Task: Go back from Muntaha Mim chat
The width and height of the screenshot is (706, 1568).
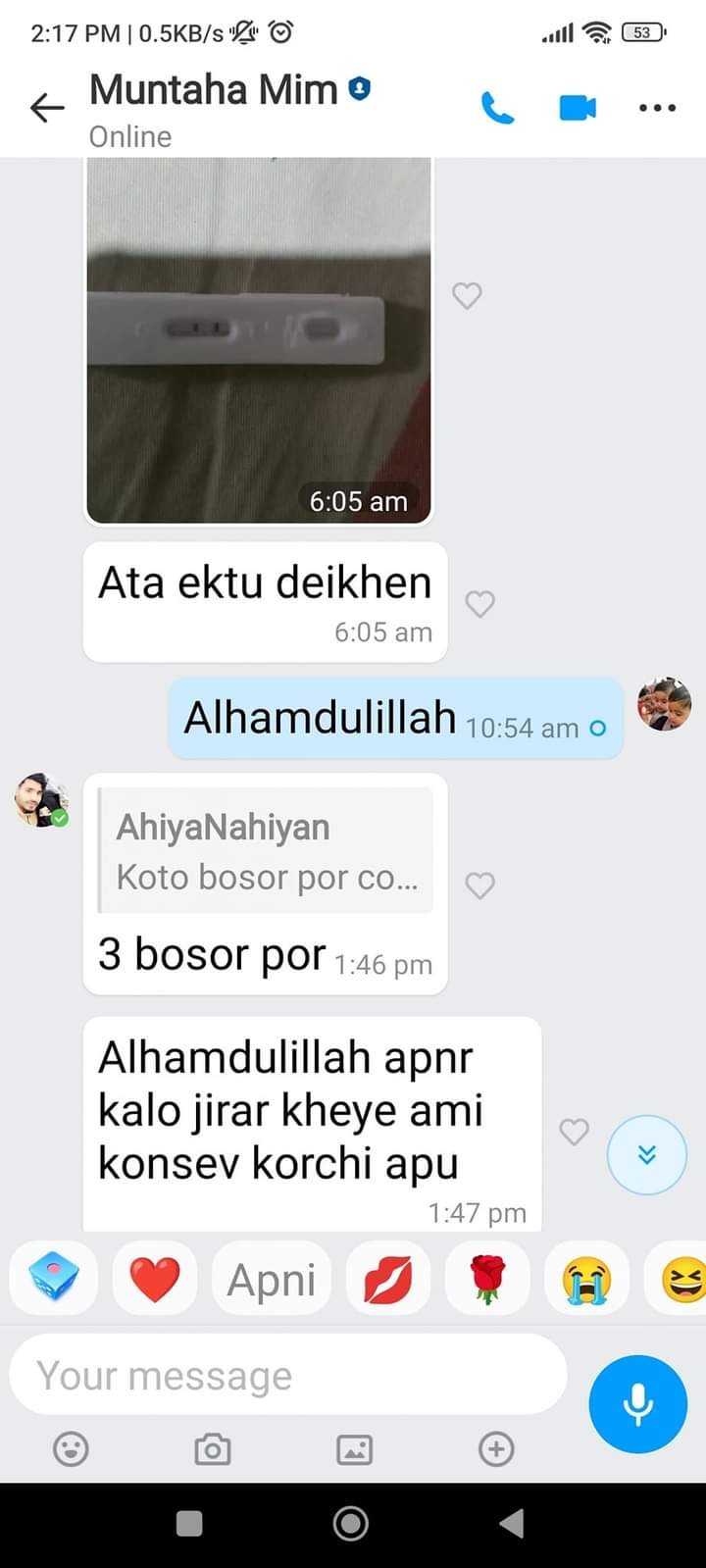Action: (46, 107)
